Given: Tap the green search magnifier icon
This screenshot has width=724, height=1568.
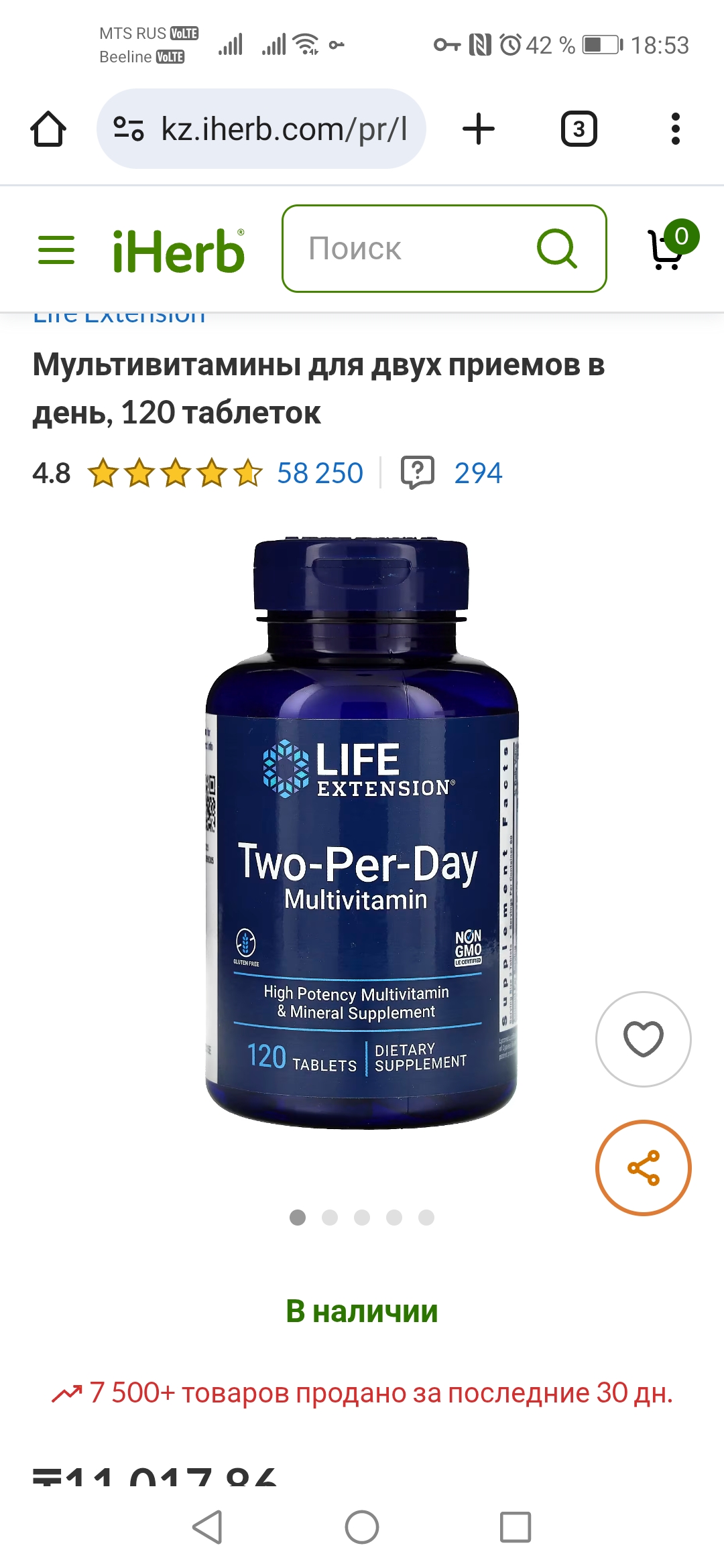Looking at the screenshot, I should click(557, 249).
